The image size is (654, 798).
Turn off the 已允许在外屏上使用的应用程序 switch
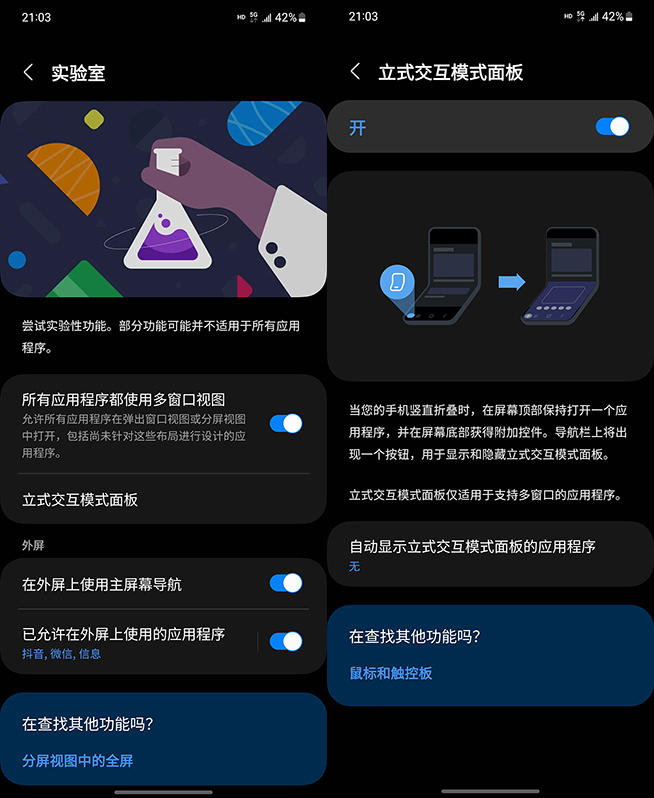(x=285, y=641)
